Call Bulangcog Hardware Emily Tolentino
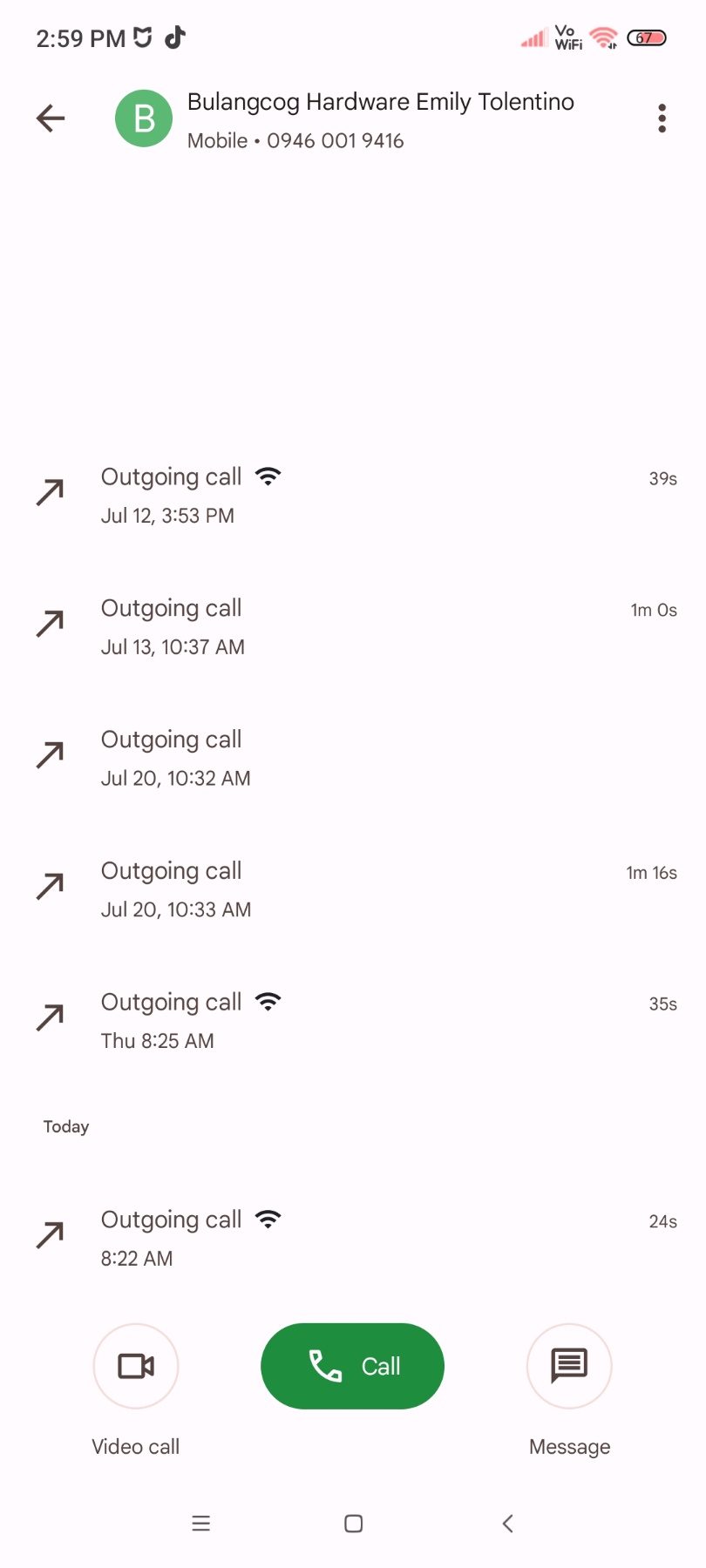This screenshot has height=1568, width=706. pyautogui.click(x=352, y=1366)
